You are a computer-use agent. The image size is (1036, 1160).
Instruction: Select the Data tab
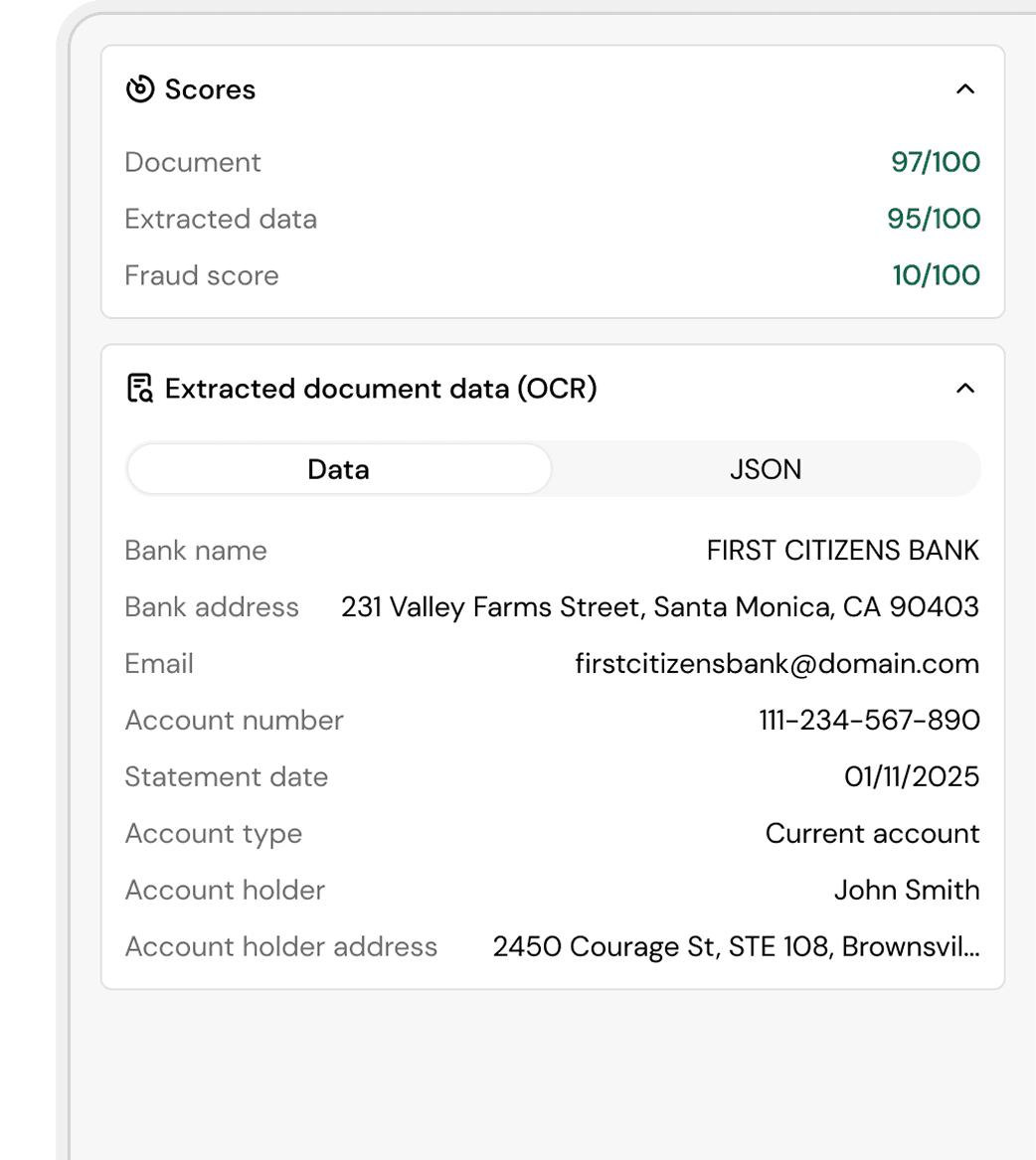337,468
